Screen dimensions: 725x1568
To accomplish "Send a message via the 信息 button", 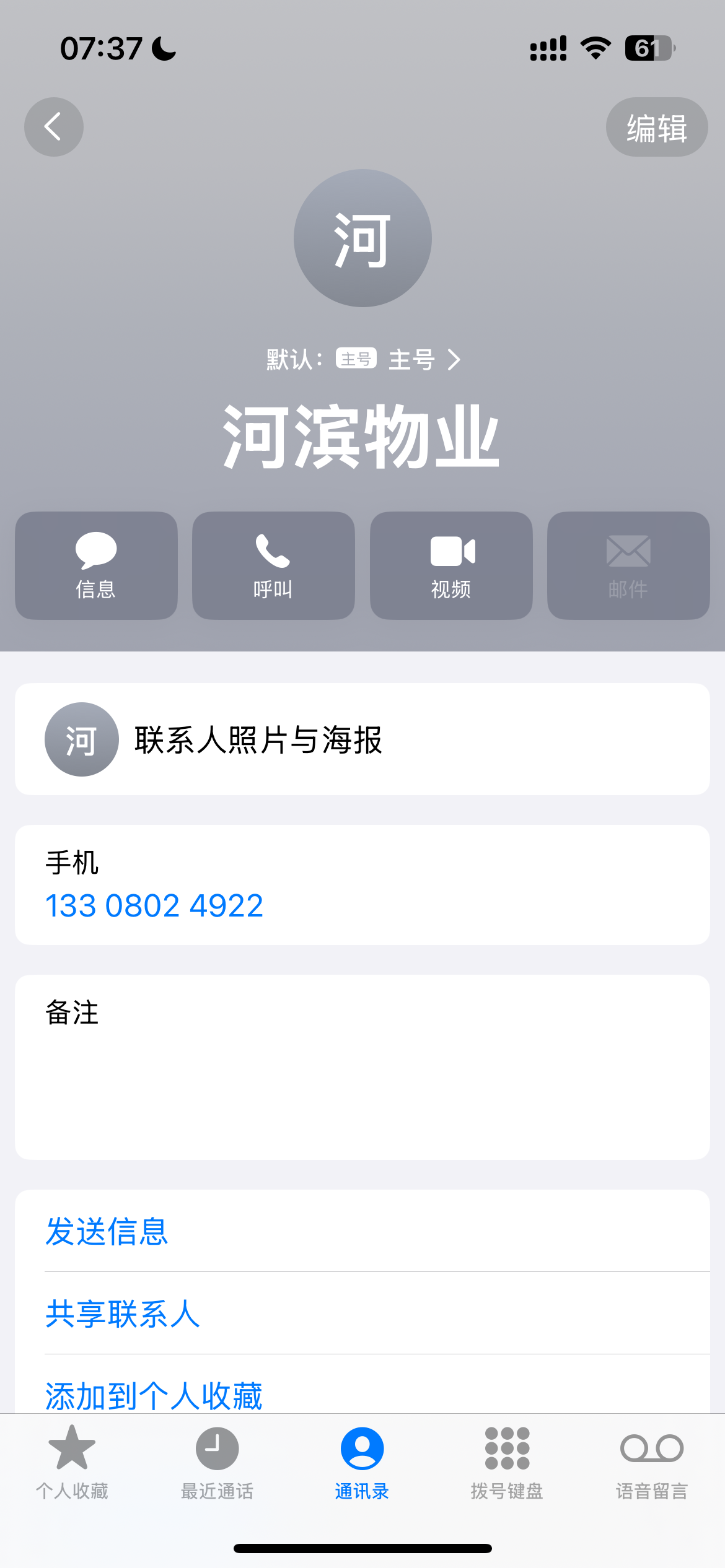I will (96, 565).
